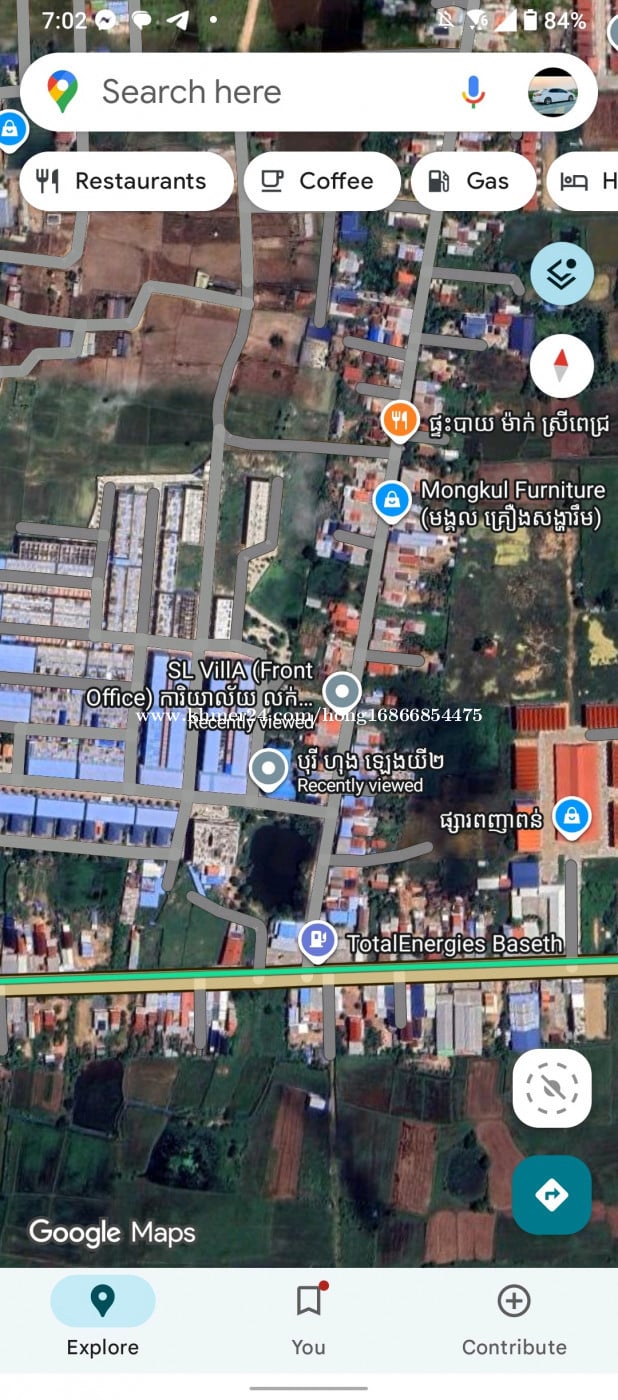The width and height of the screenshot is (618, 1400).
Task: Show Gas stations chip results
Action: [x=470, y=181]
